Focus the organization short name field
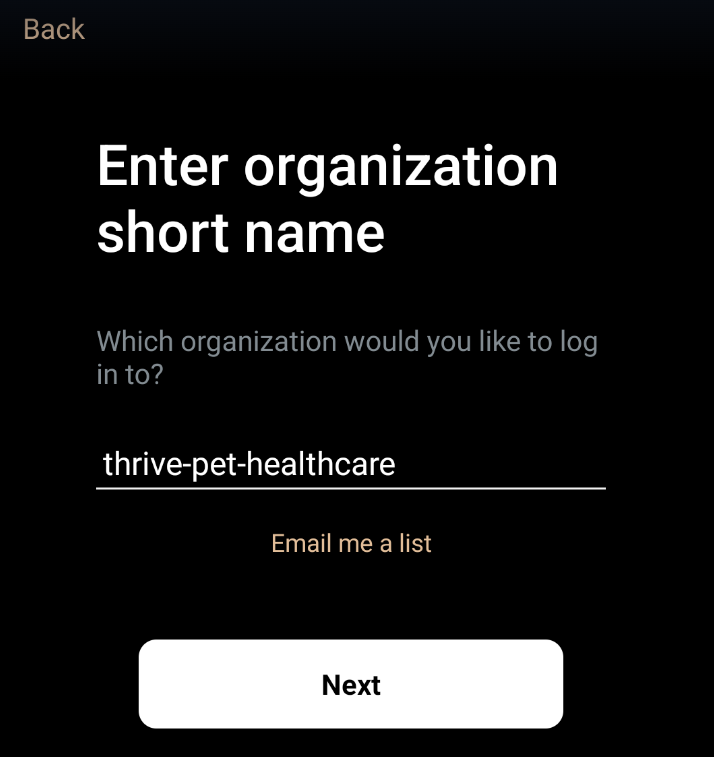This screenshot has height=757, width=714. [350, 465]
